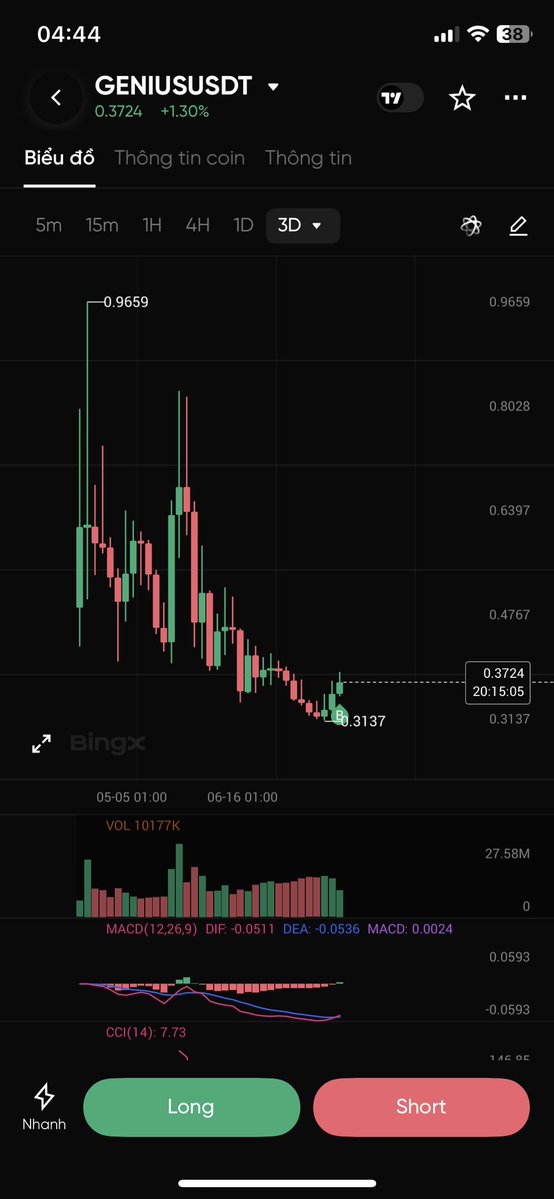Select the 1D timeframe
Screen dimensions: 554x1199
243,226
